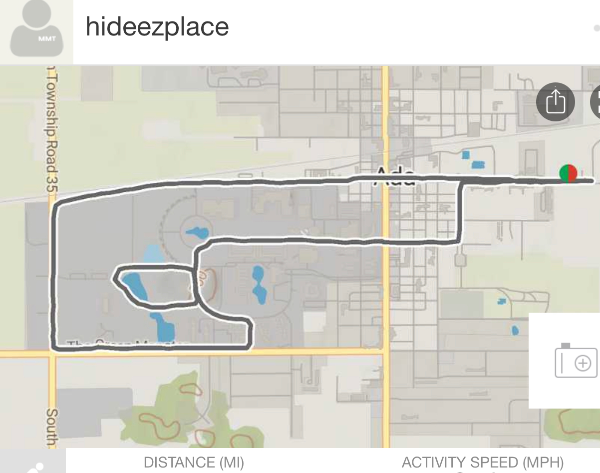
Task: Add a photo with the camera icon
Action: point(576,361)
